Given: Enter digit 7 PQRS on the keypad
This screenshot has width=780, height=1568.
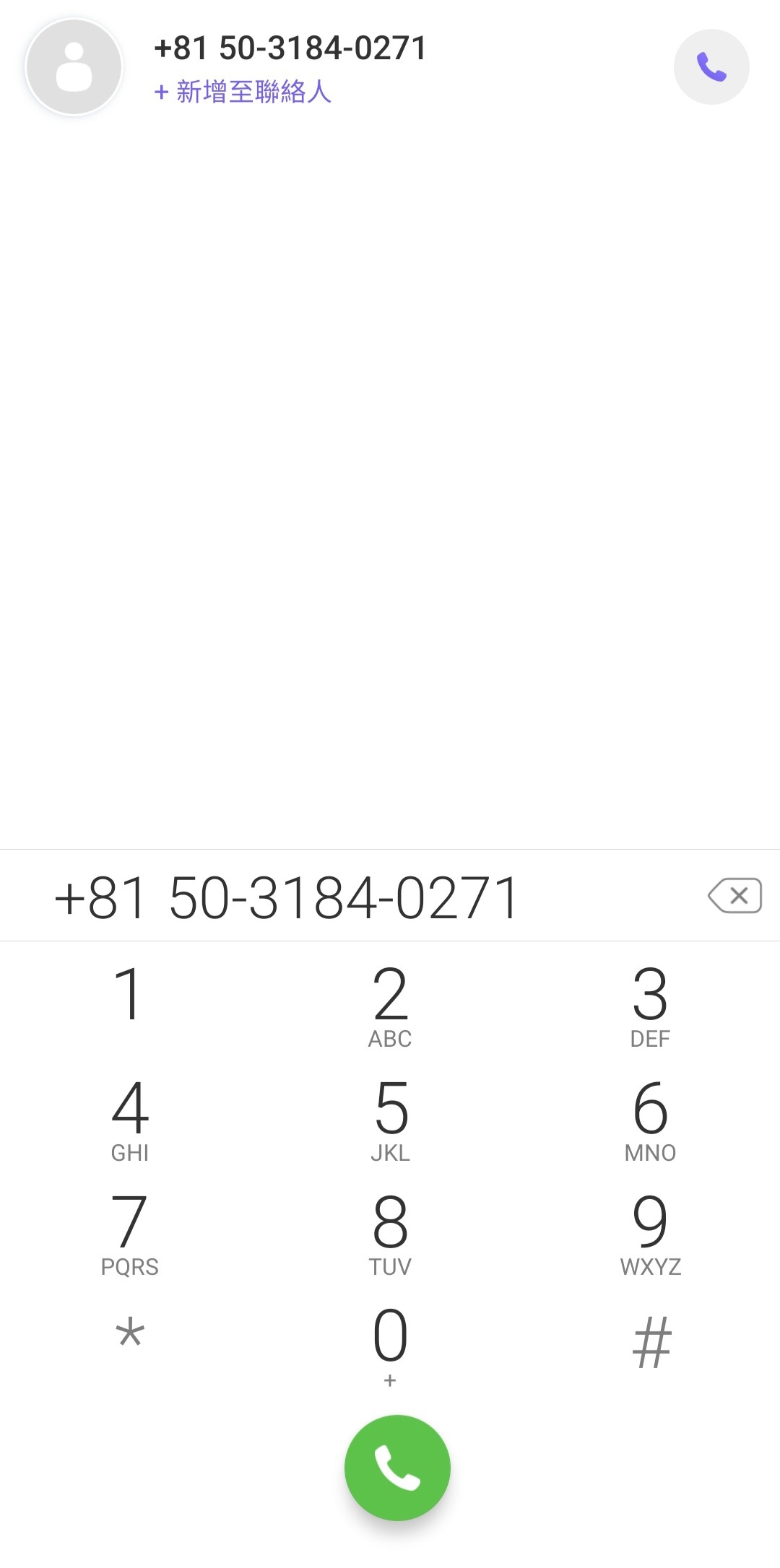Looking at the screenshot, I should 130,1234.
